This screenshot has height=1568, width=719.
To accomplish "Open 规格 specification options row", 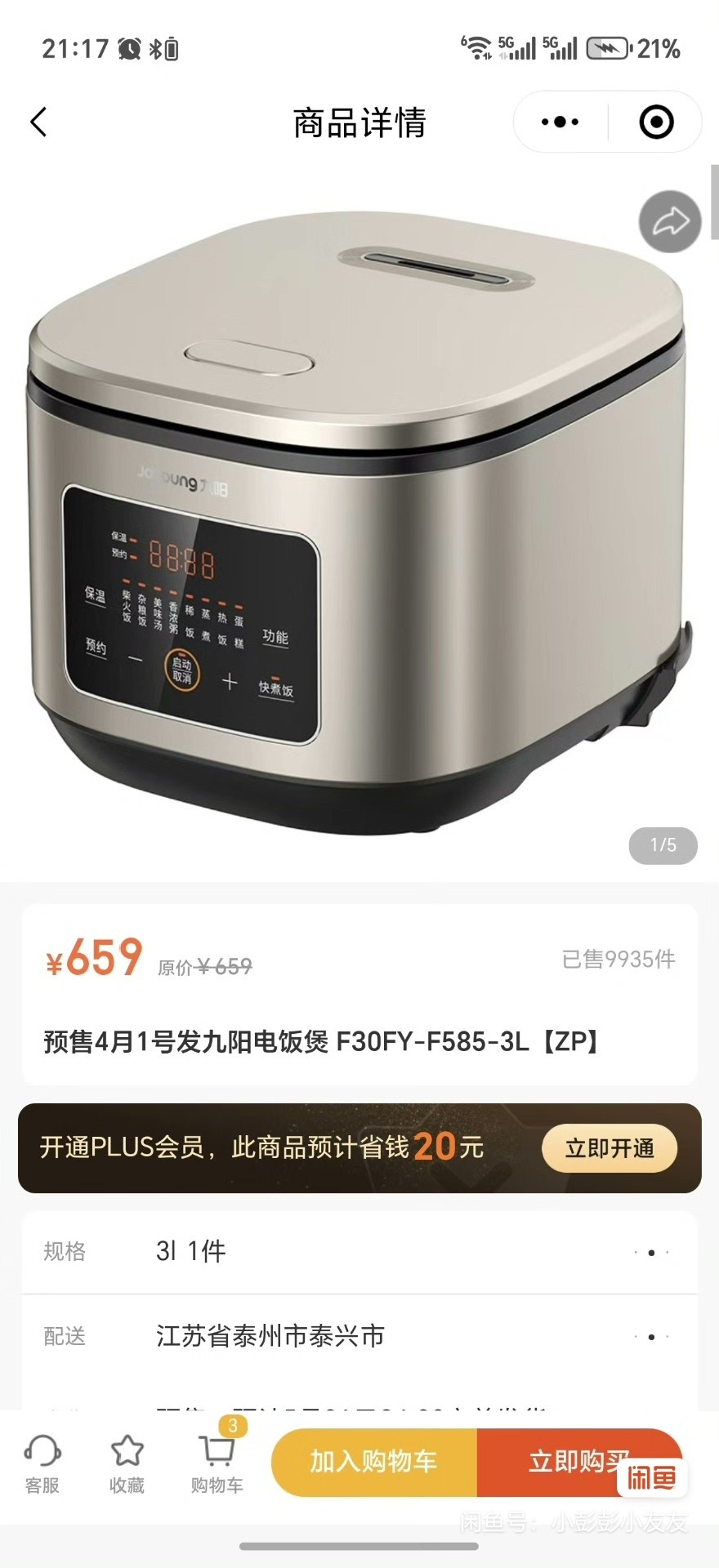I will [x=359, y=1252].
